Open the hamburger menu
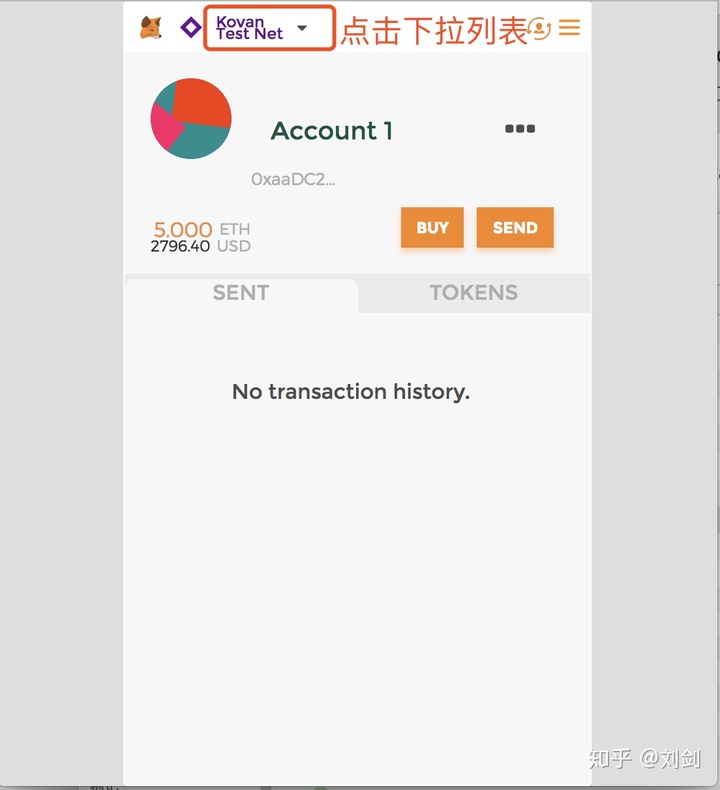Image resolution: width=720 pixels, height=790 pixels. (x=569, y=28)
